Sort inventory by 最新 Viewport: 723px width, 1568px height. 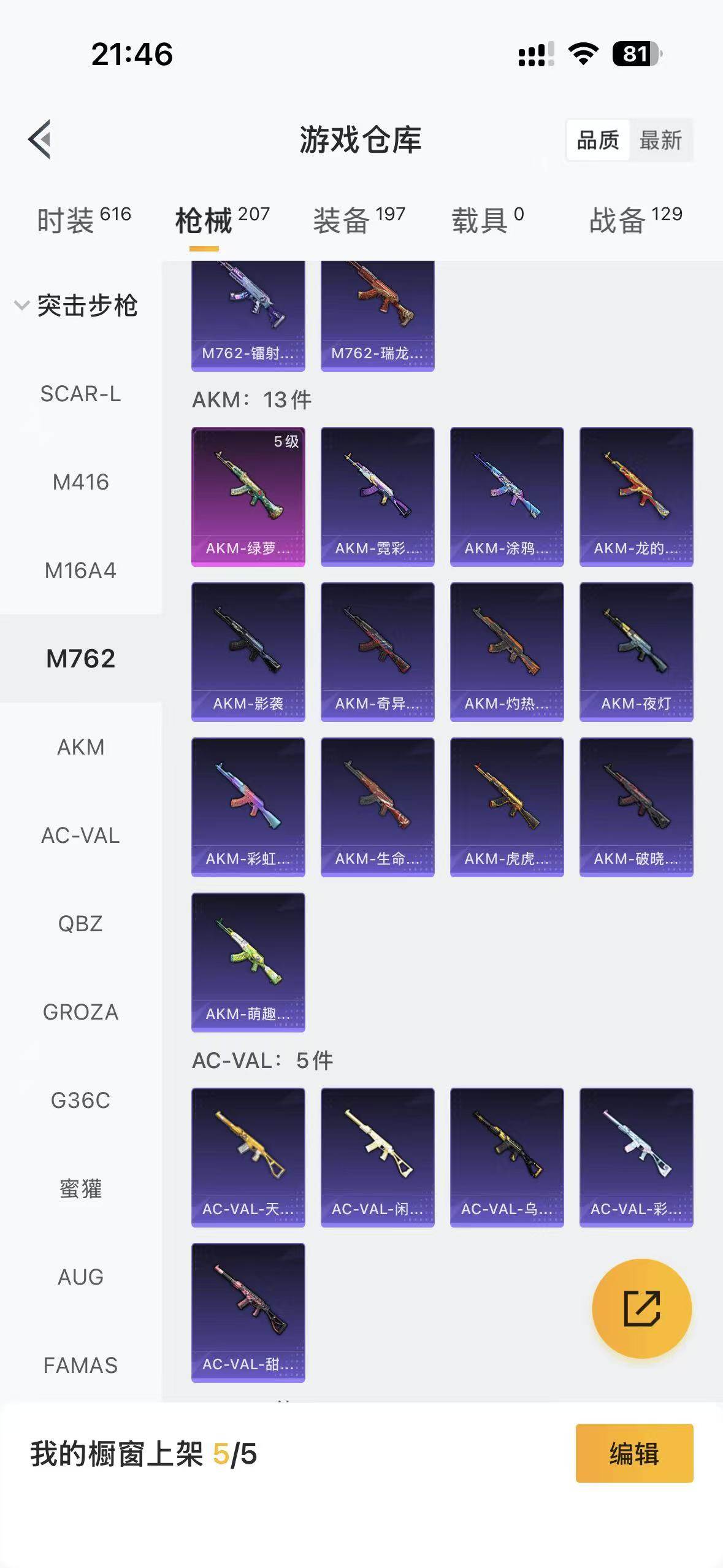pyautogui.click(x=660, y=140)
